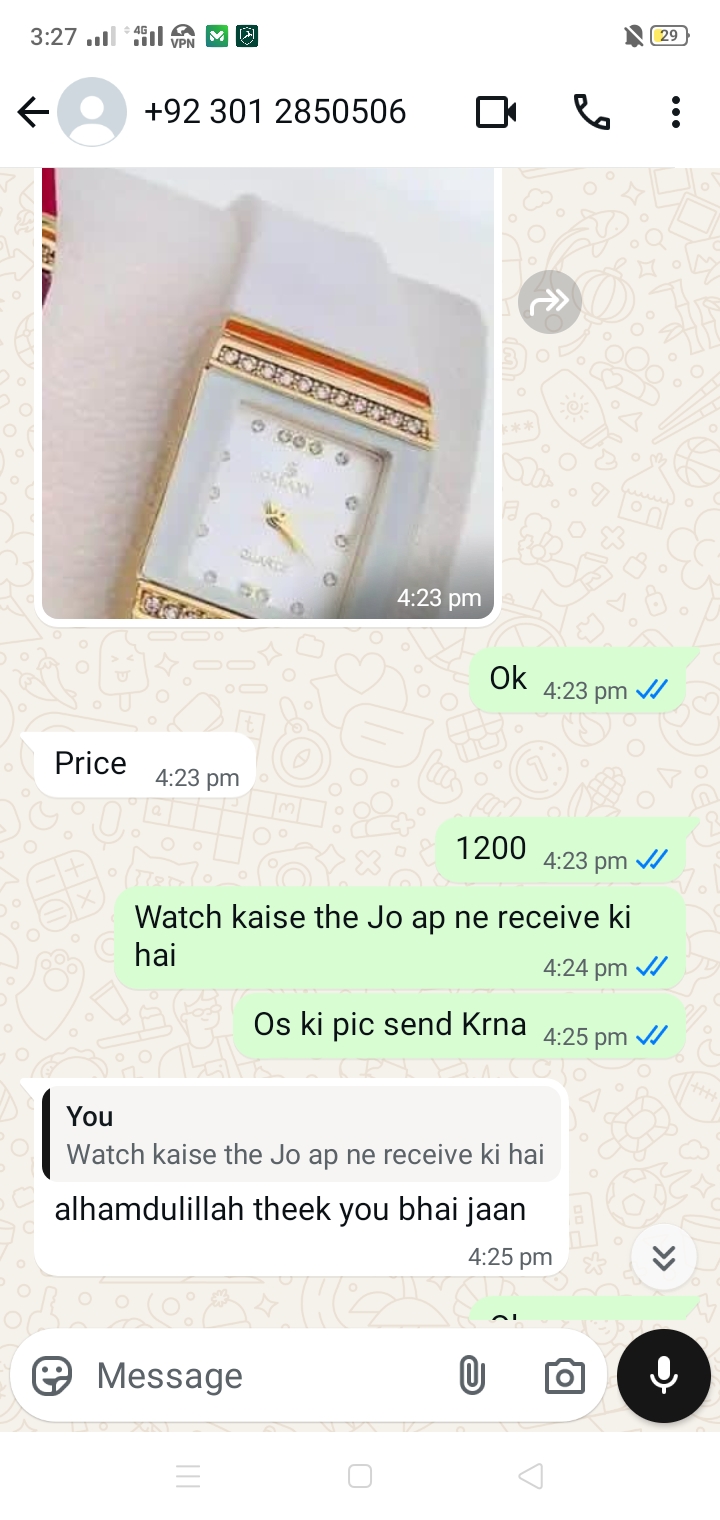
Task: Start a video call
Action: point(496,112)
